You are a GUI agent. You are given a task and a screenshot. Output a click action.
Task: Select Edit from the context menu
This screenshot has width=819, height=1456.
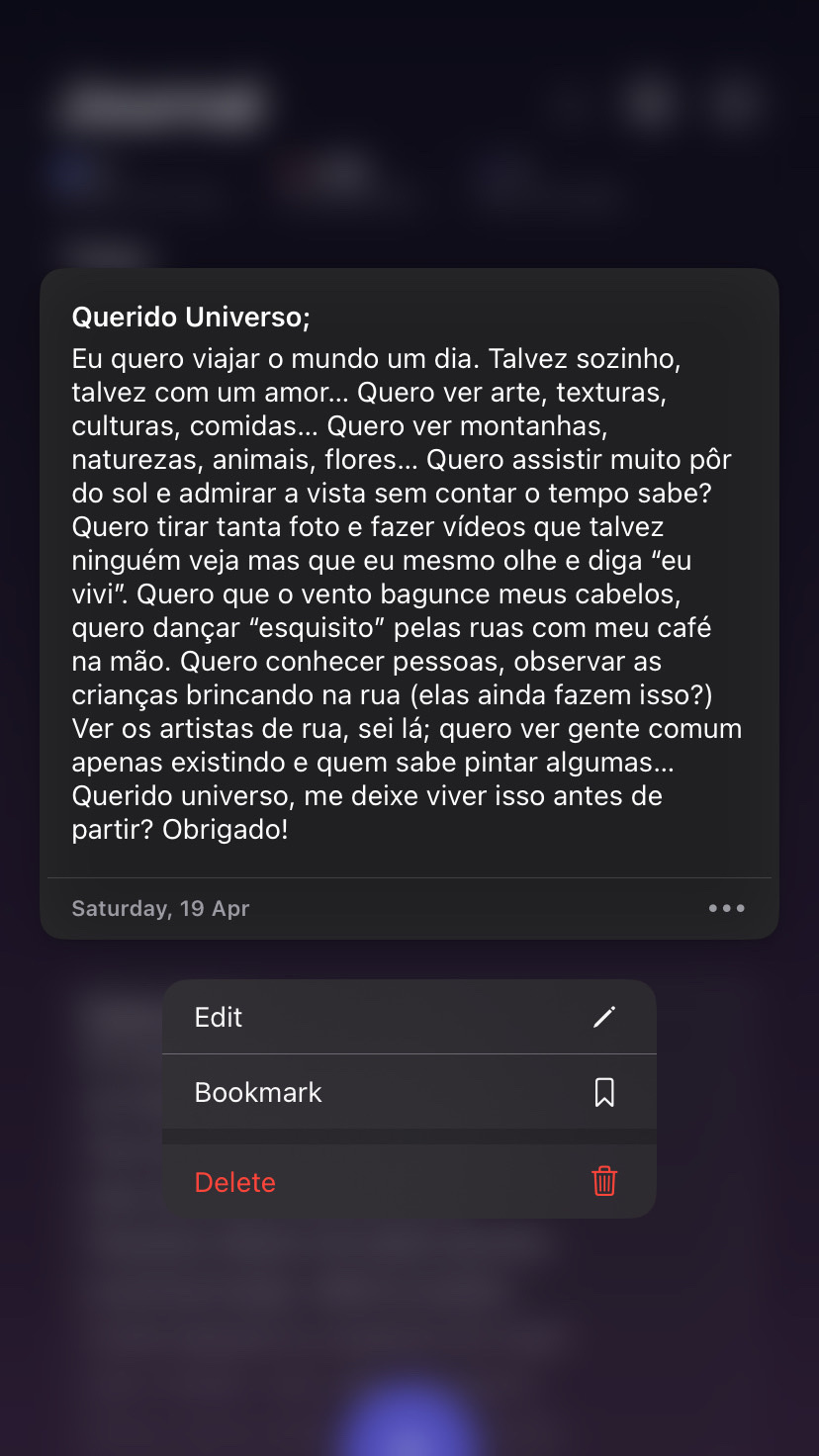pos(409,1017)
